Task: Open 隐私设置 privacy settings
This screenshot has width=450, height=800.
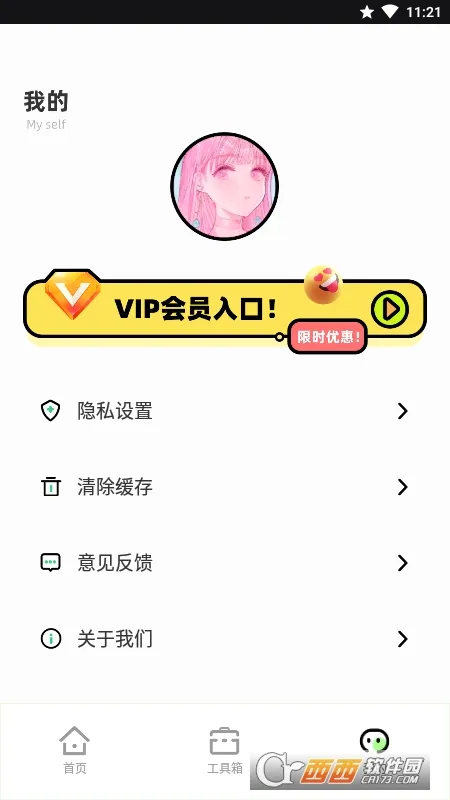Action: [x=224, y=411]
